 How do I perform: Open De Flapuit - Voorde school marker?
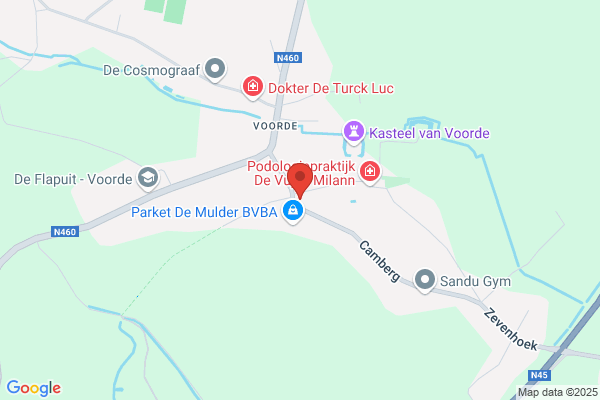(148, 178)
